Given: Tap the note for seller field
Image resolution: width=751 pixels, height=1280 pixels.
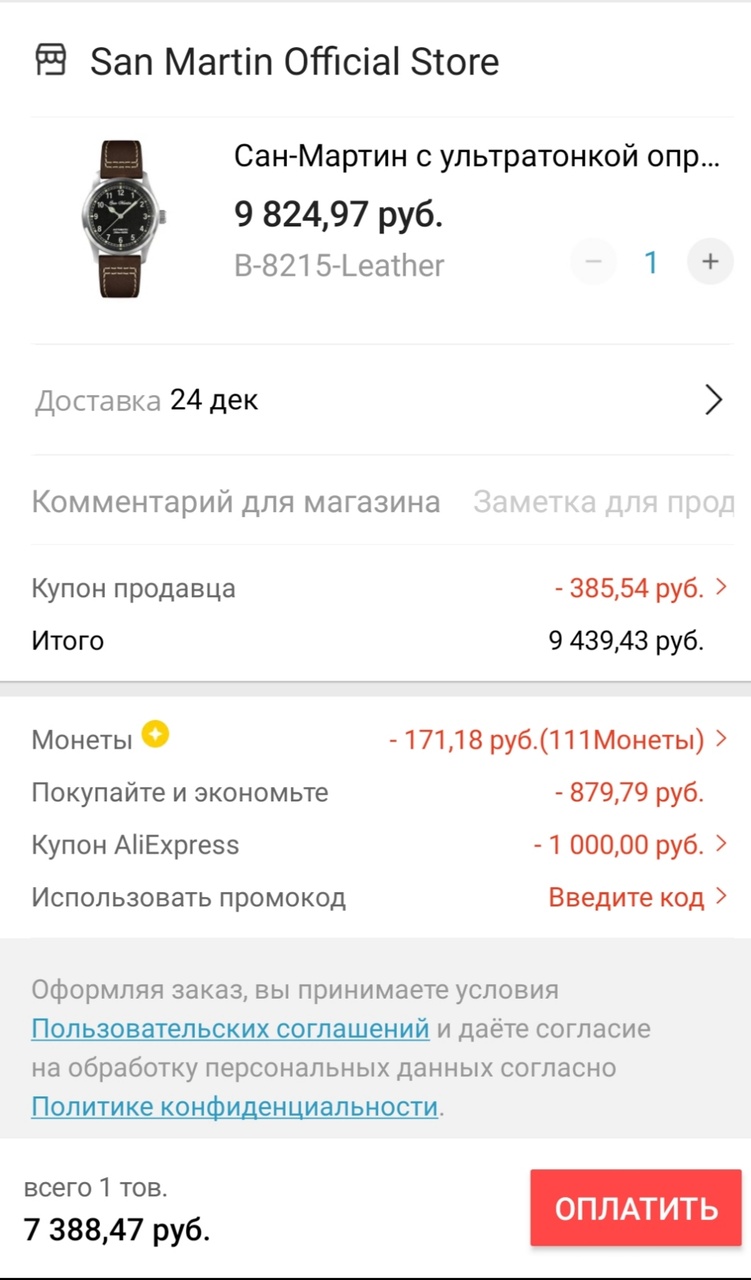Looking at the screenshot, I should (602, 502).
